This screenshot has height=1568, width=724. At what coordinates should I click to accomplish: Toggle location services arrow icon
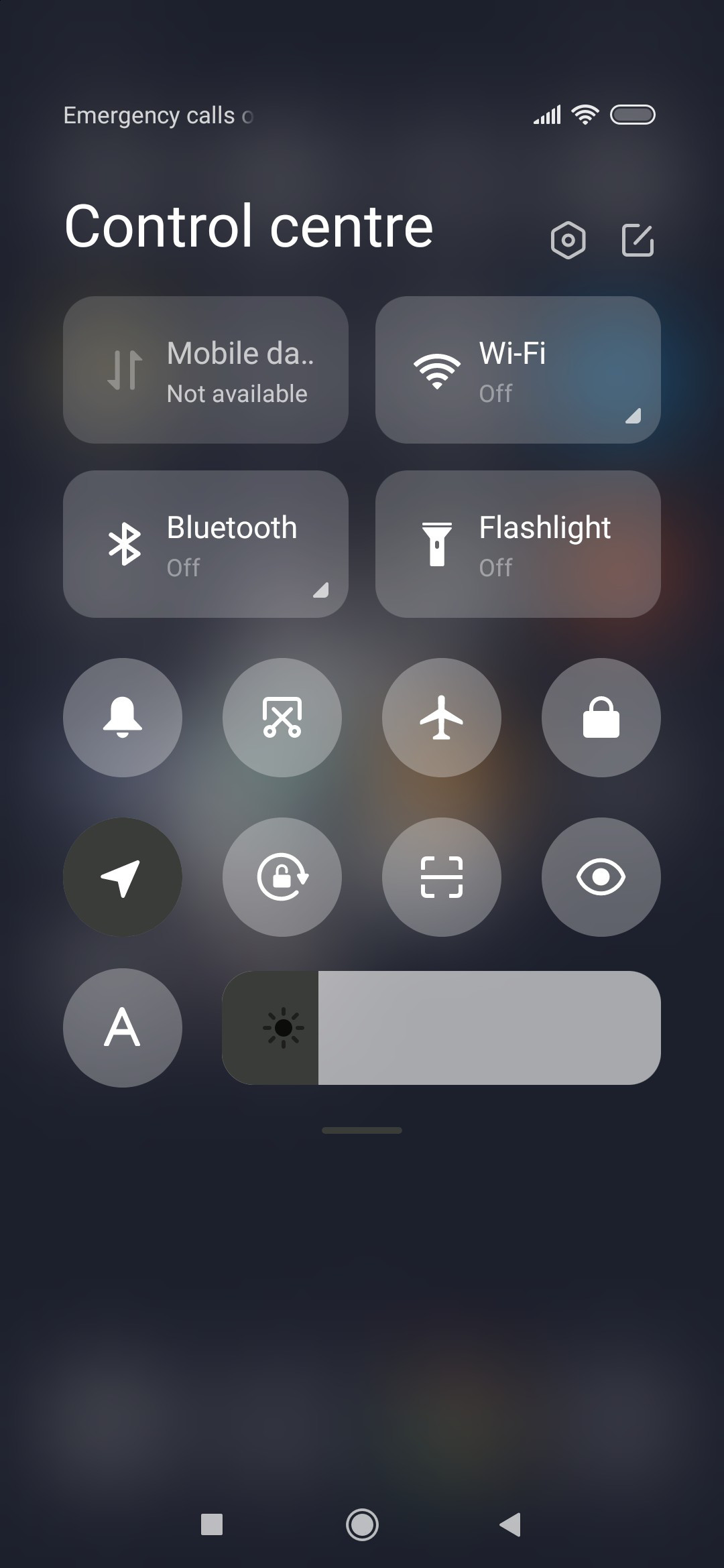pyautogui.click(x=123, y=877)
